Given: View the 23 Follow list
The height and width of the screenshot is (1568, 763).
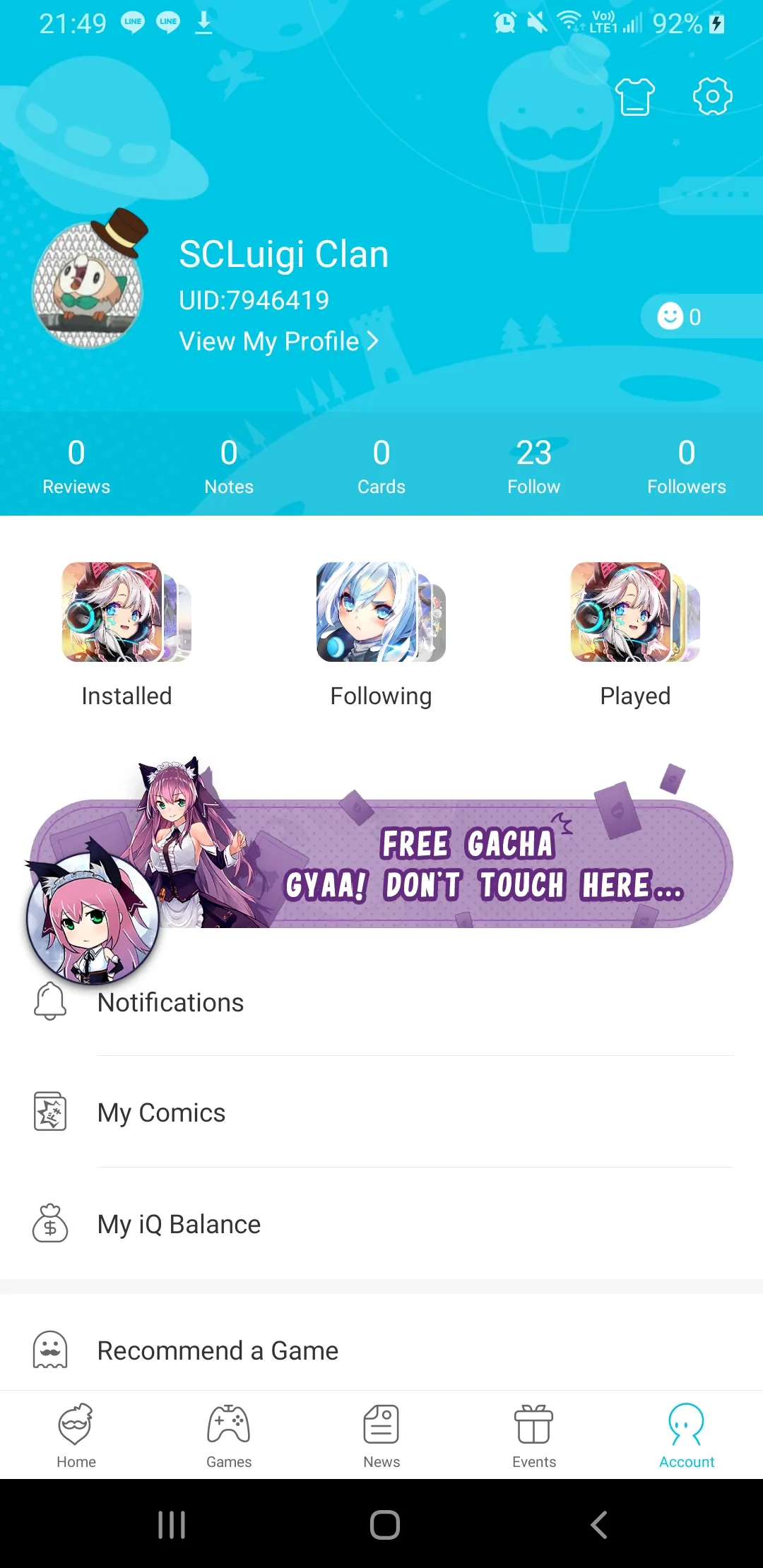Looking at the screenshot, I should point(534,466).
